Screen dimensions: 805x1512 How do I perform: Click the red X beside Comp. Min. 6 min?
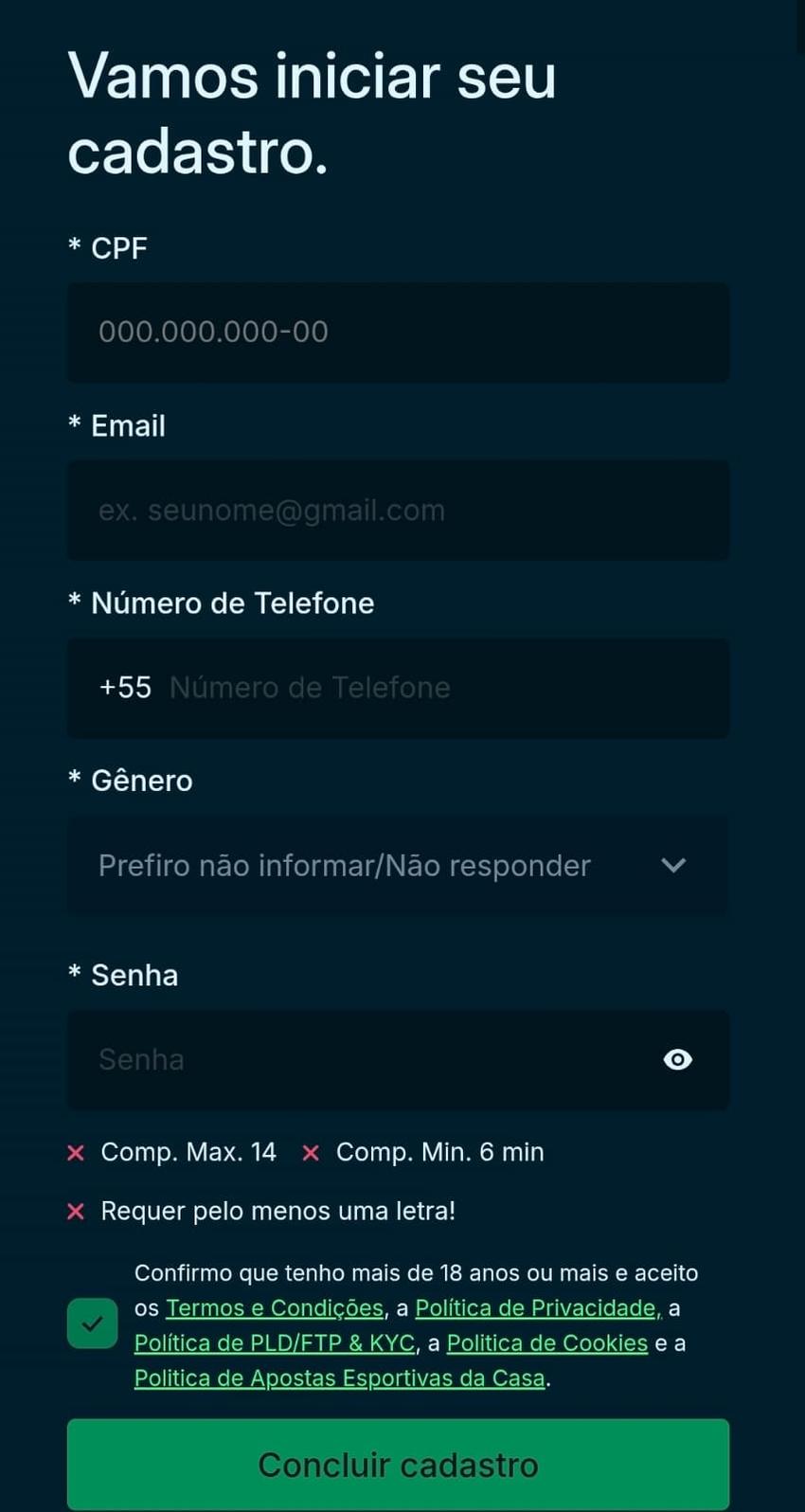pos(311,1152)
